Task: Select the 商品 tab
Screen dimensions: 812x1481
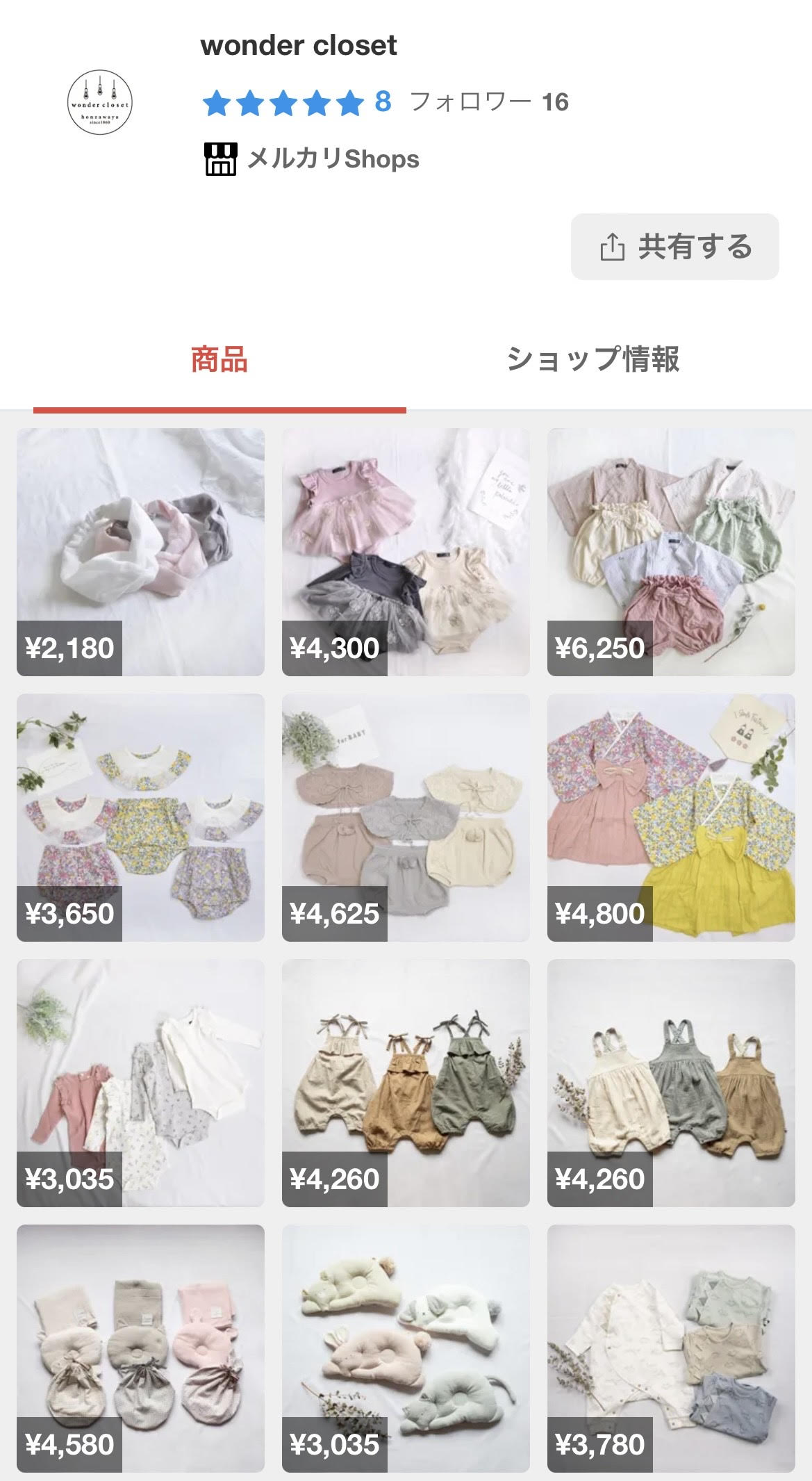Action: pos(219,360)
